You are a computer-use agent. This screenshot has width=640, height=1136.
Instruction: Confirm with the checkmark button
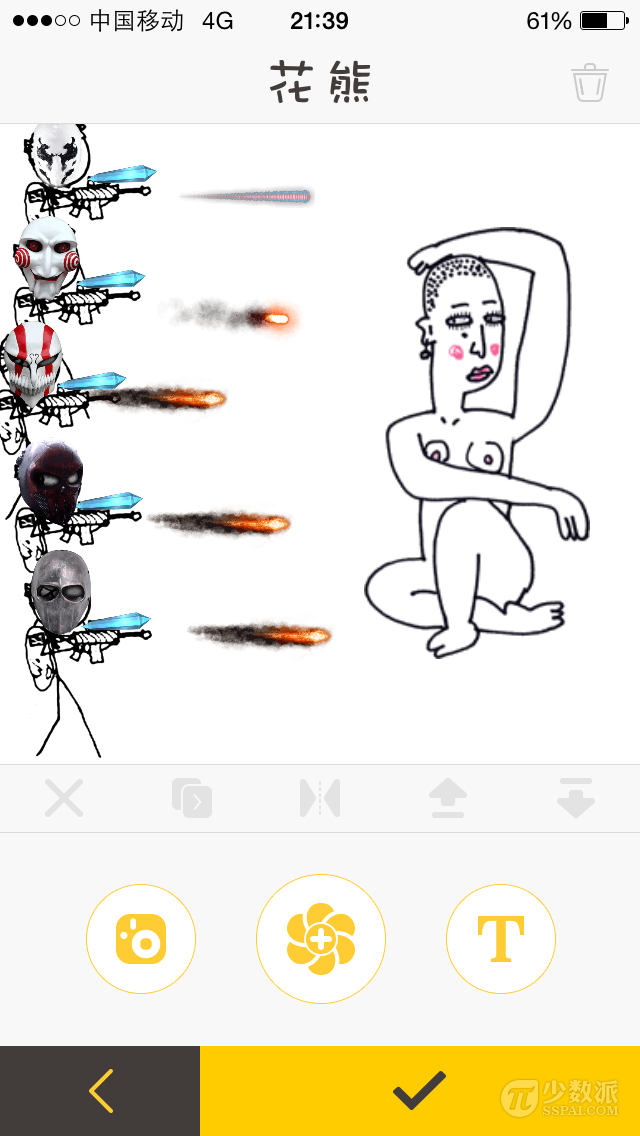tap(419, 1091)
